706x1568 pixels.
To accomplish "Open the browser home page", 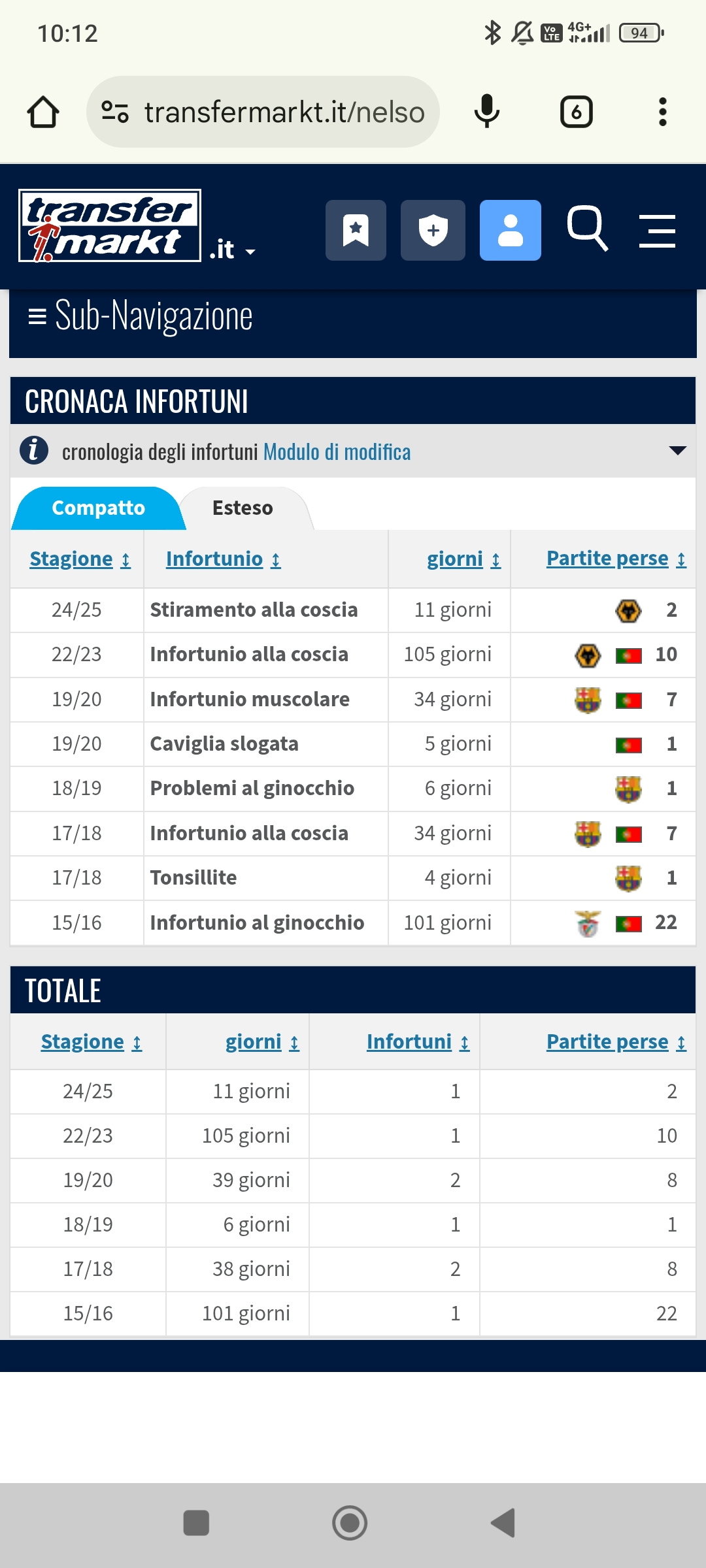I will tap(43, 112).
